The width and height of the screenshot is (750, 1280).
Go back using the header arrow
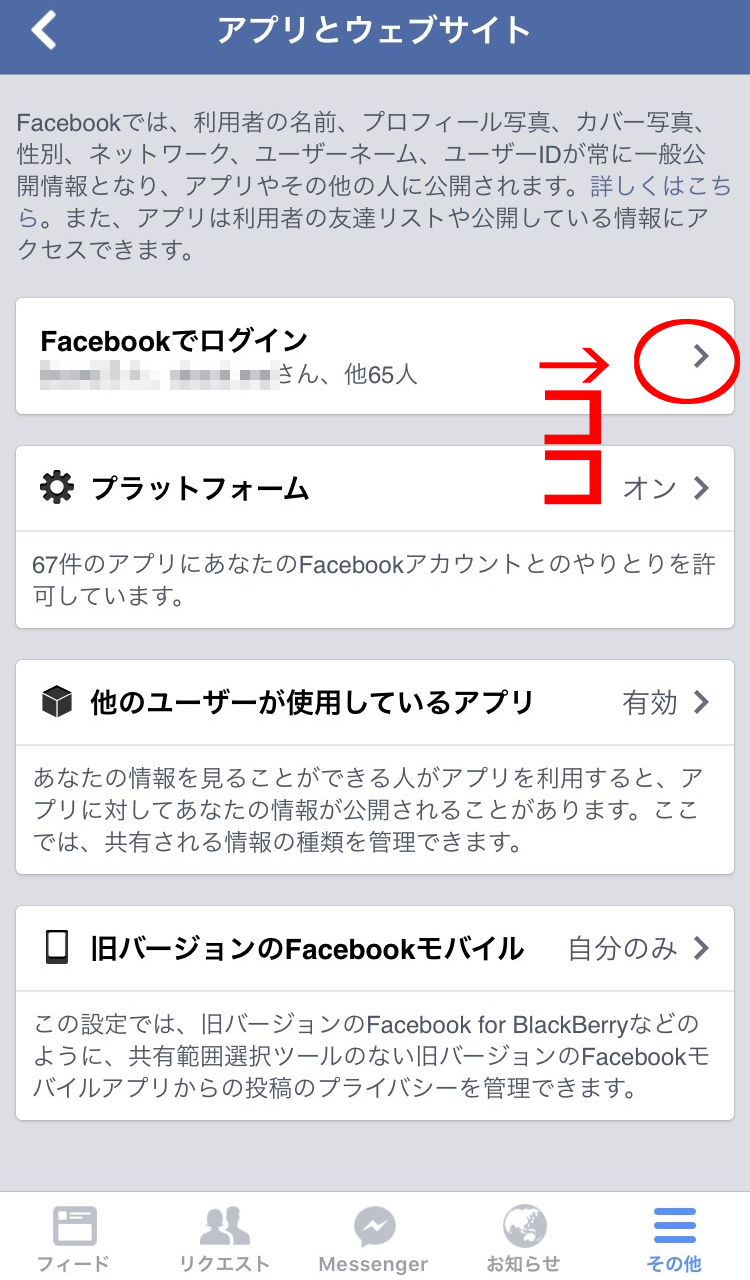click(44, 31)
